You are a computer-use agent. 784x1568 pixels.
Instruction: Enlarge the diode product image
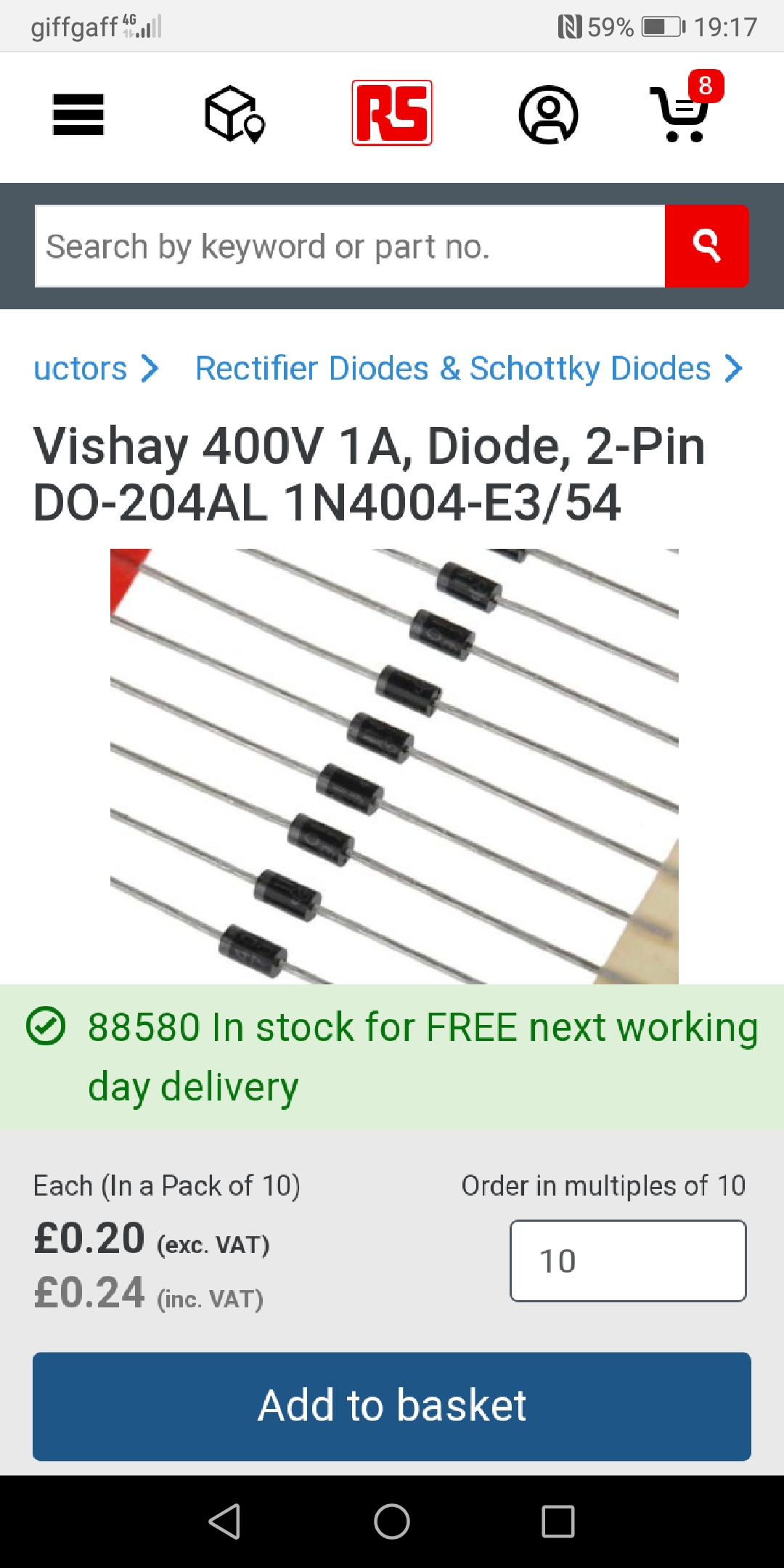(x=394, y=767)
